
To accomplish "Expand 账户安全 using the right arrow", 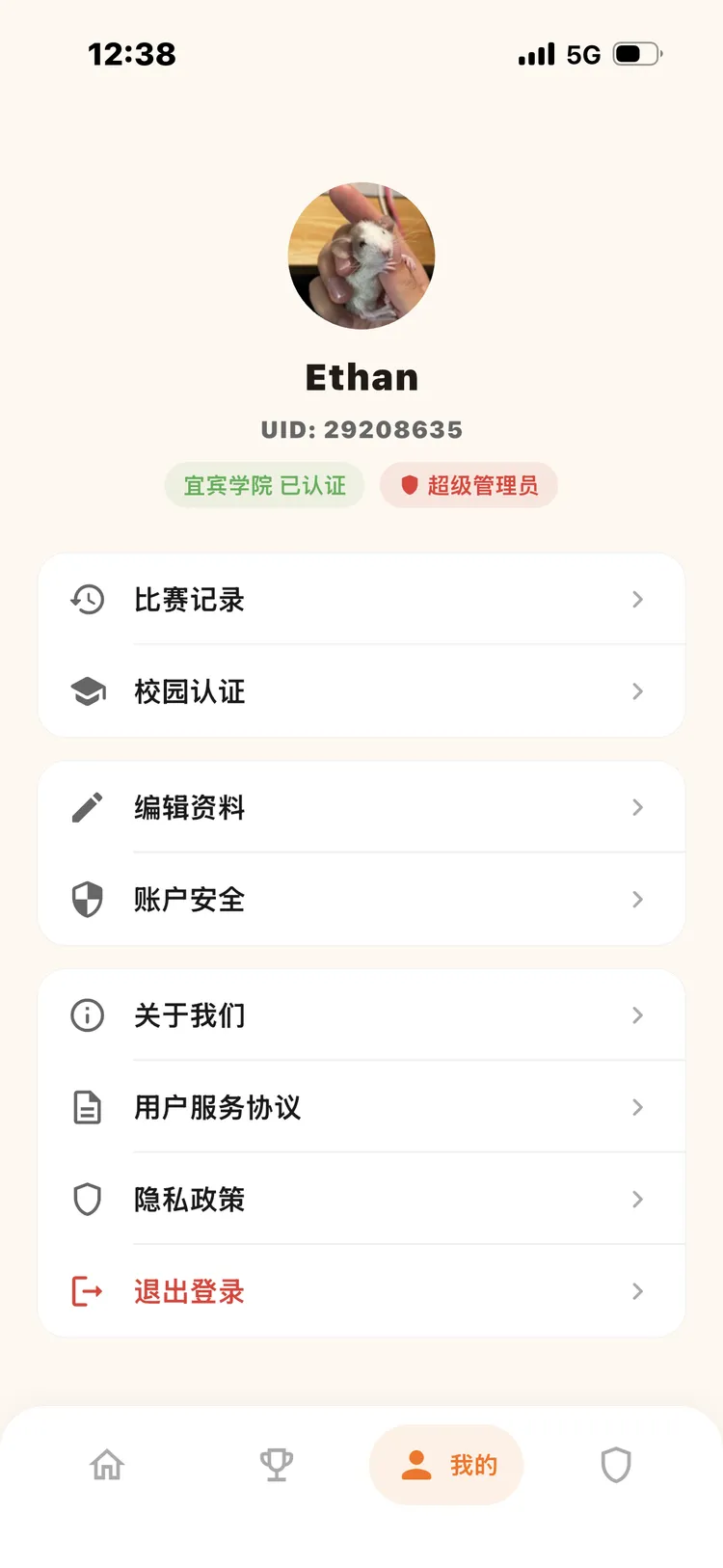I will tap(637, 899).
